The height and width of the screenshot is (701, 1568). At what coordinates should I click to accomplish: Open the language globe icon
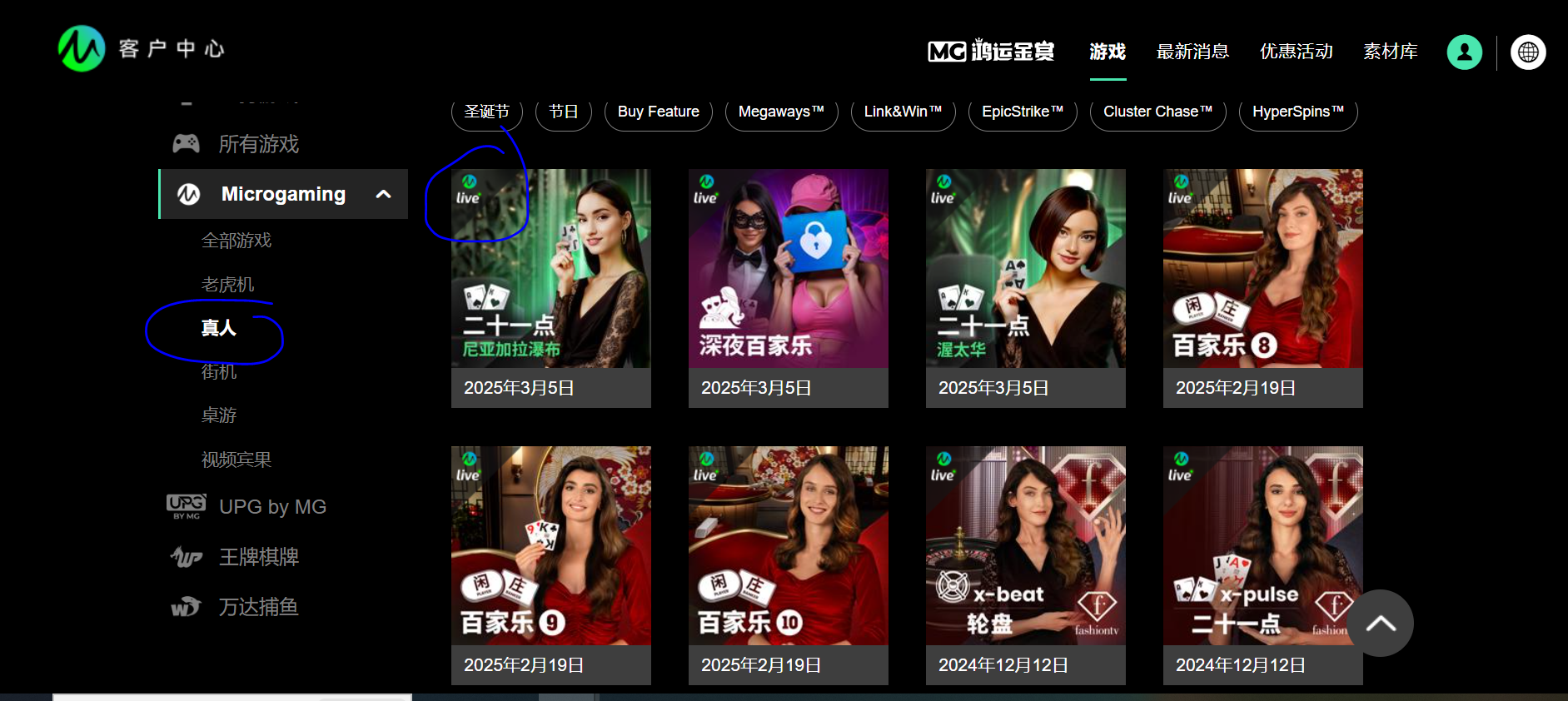pyautogui.click(x=1528, y=52)
